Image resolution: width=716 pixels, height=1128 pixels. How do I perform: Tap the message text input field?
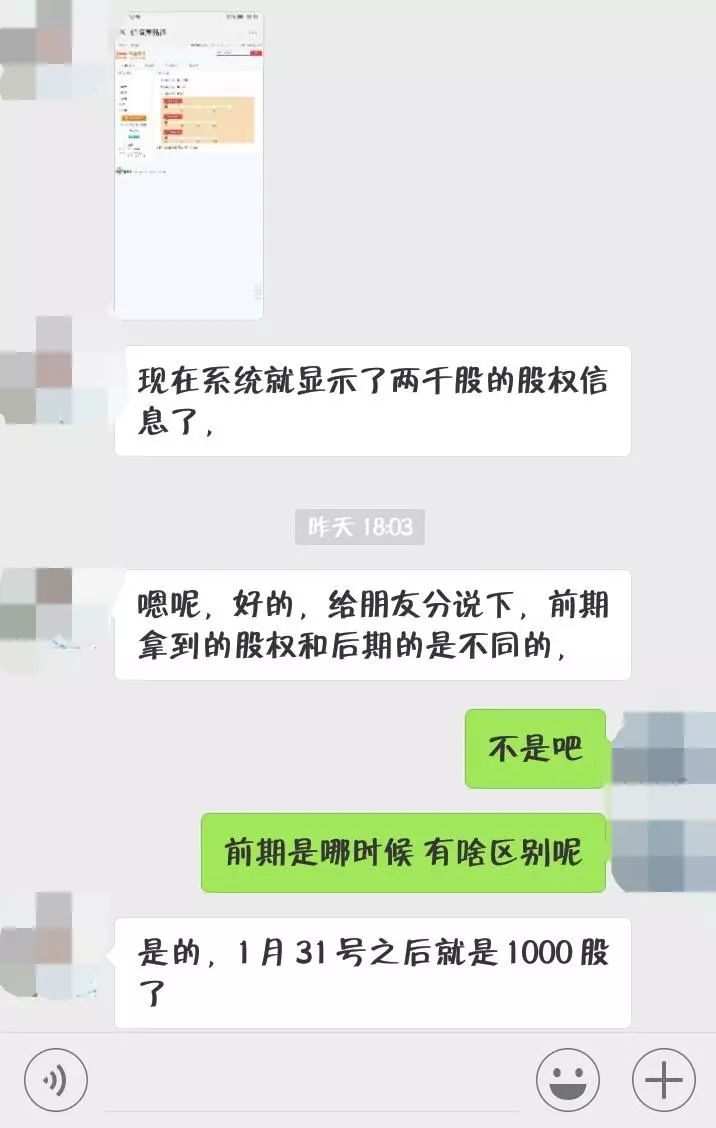tap(312, 1080)
